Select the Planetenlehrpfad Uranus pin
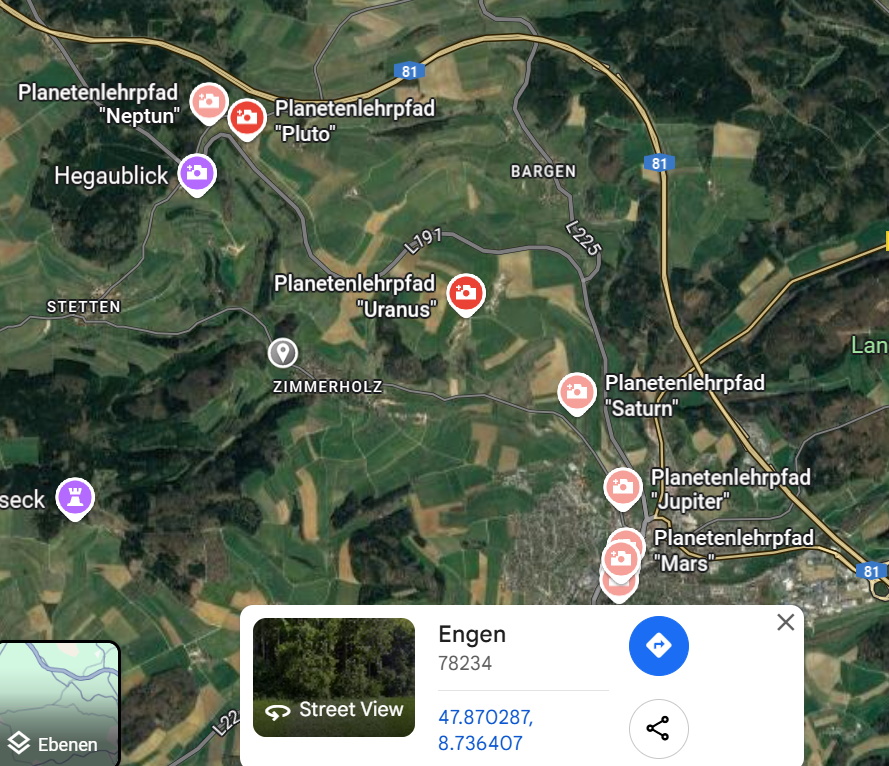Image resolution: width=889 pixels, height=766 pixels. click(x=465, y=292)
